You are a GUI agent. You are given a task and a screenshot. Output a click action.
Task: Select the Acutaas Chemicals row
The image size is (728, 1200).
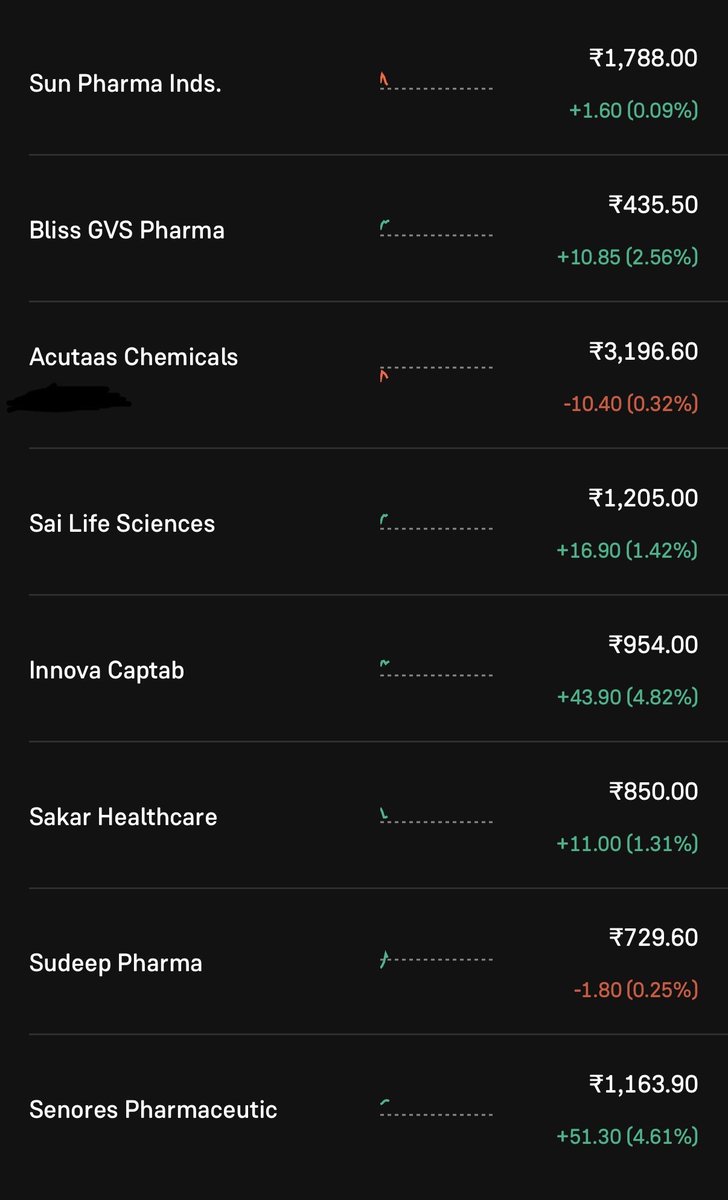click(x=364, y=375)
